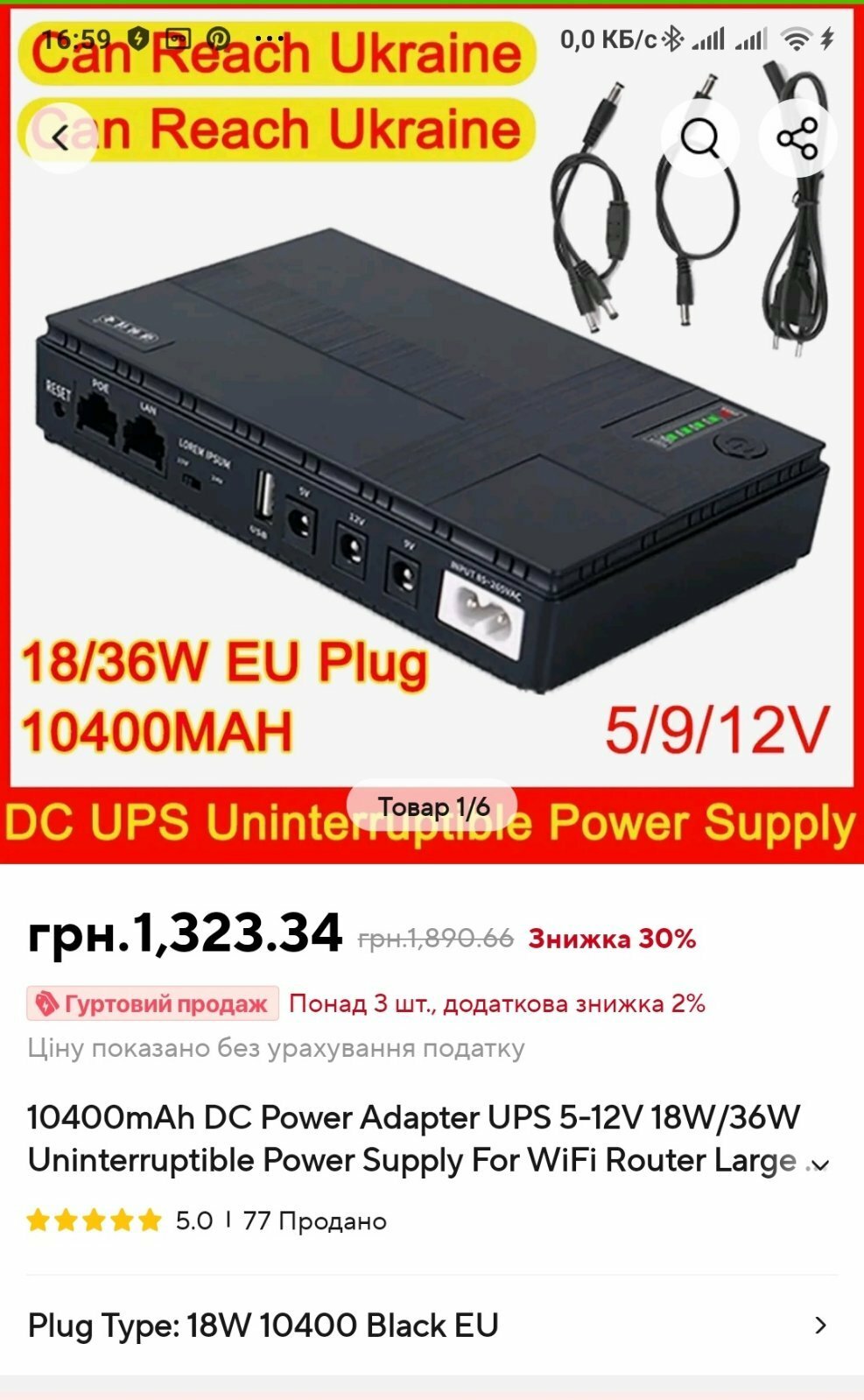Open the UPS product photo gallery
The height and width of the screenshot is (1400, 864).
coord(432,438)
